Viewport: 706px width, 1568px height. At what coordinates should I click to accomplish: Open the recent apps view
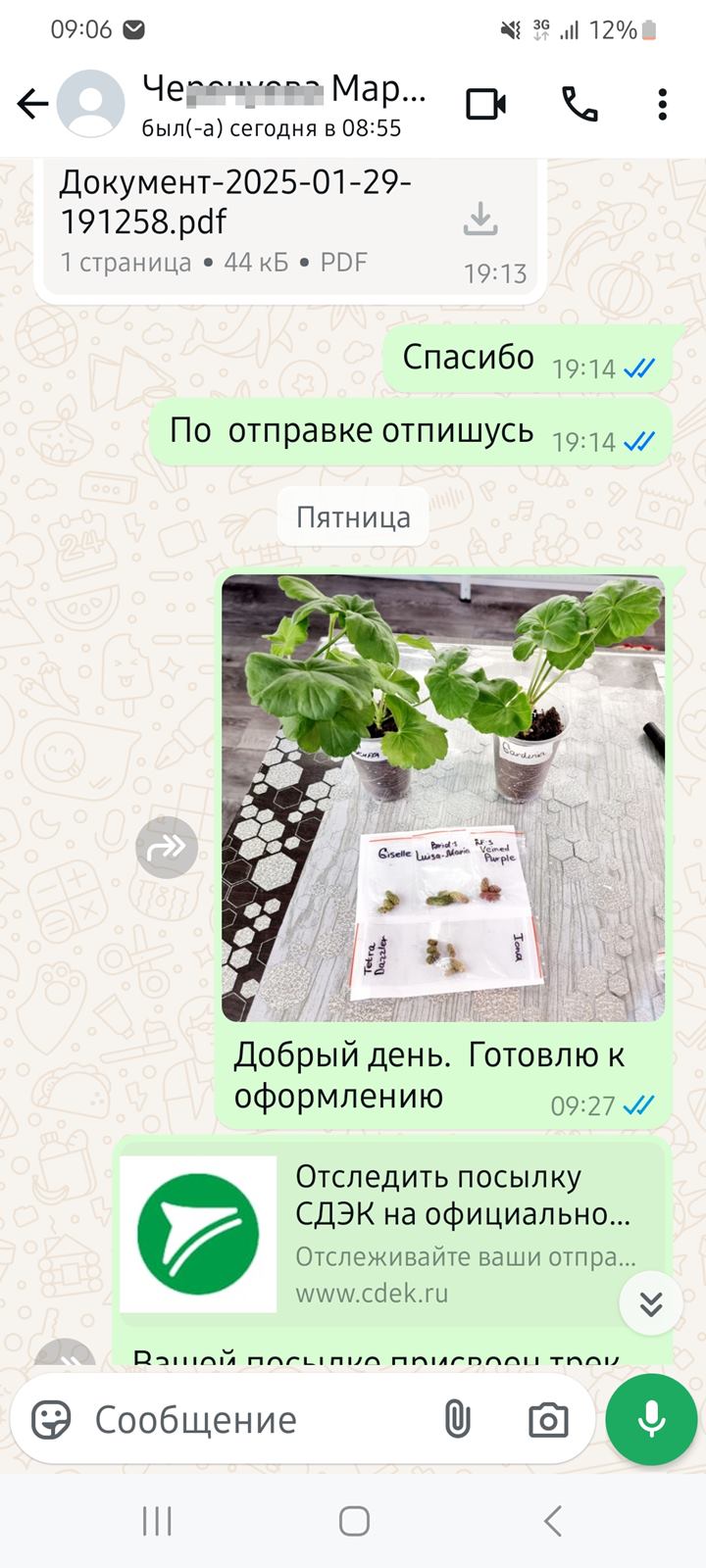pyautogui.click(x=157, y=1521)
